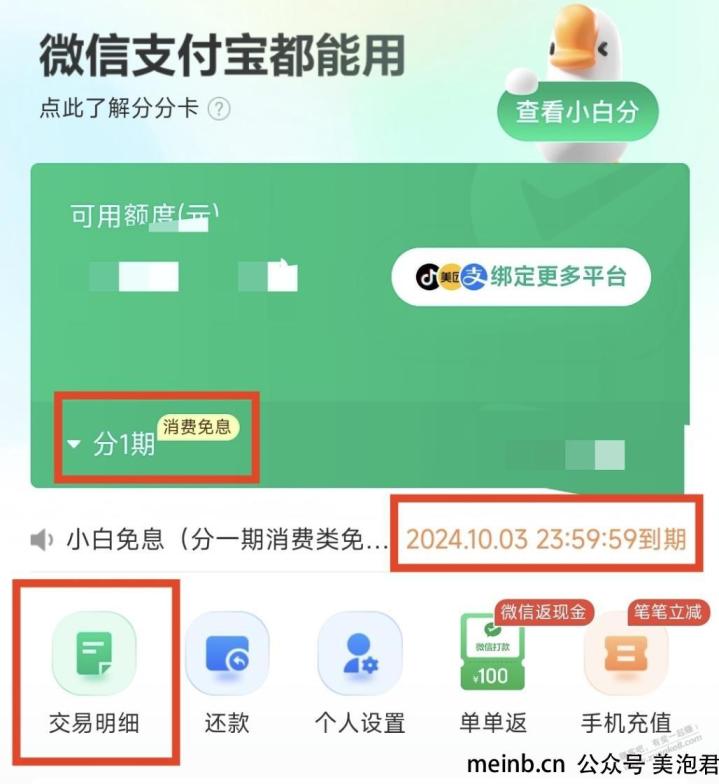Open 个人设置 personal settings
Screen dimensions: 719x784
coord(359,667)
